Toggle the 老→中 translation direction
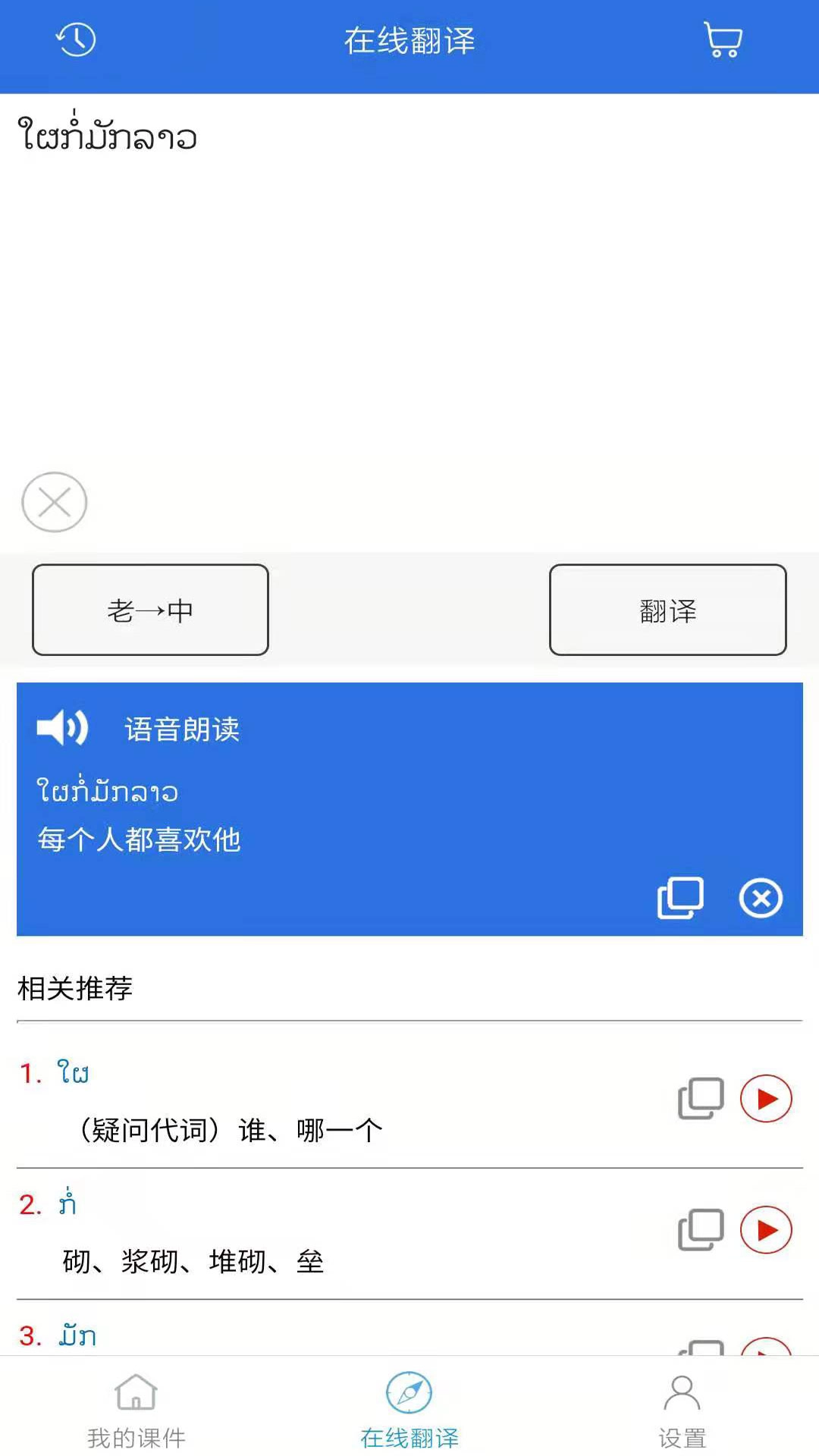 (x=149, y=610)
